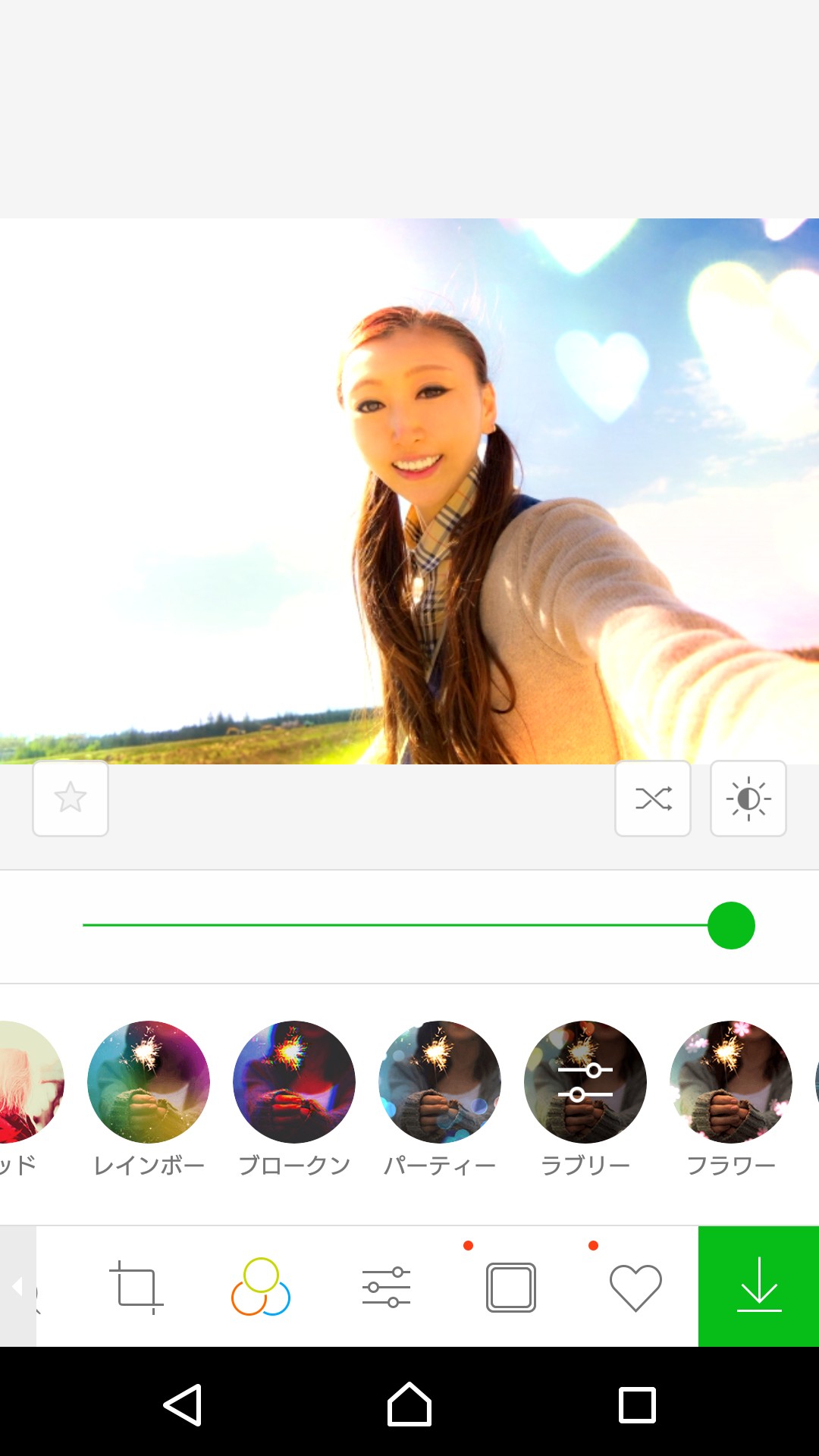Apply the パーティー filter
Screen dimensions: 819x1456
point(440,1081)
